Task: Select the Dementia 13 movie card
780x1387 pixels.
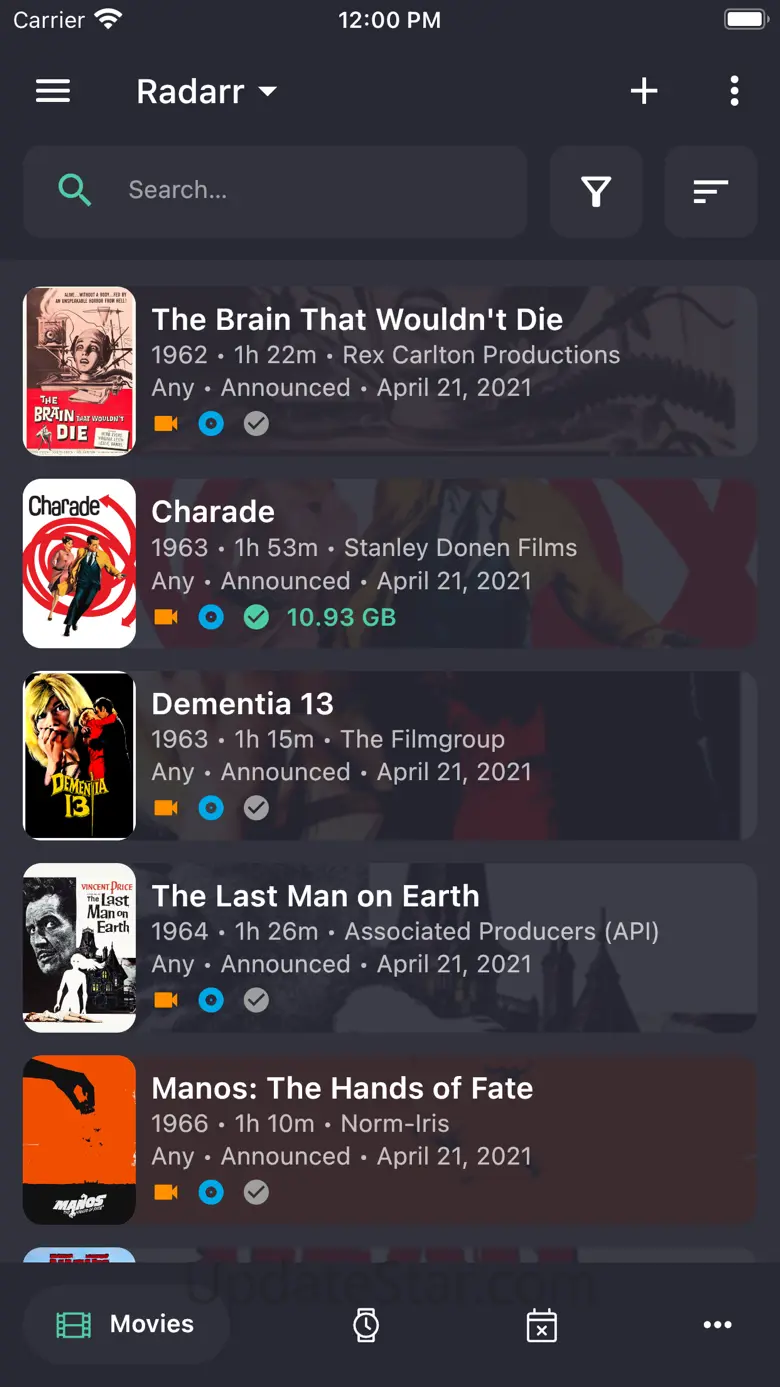Action: coord(390,755)
